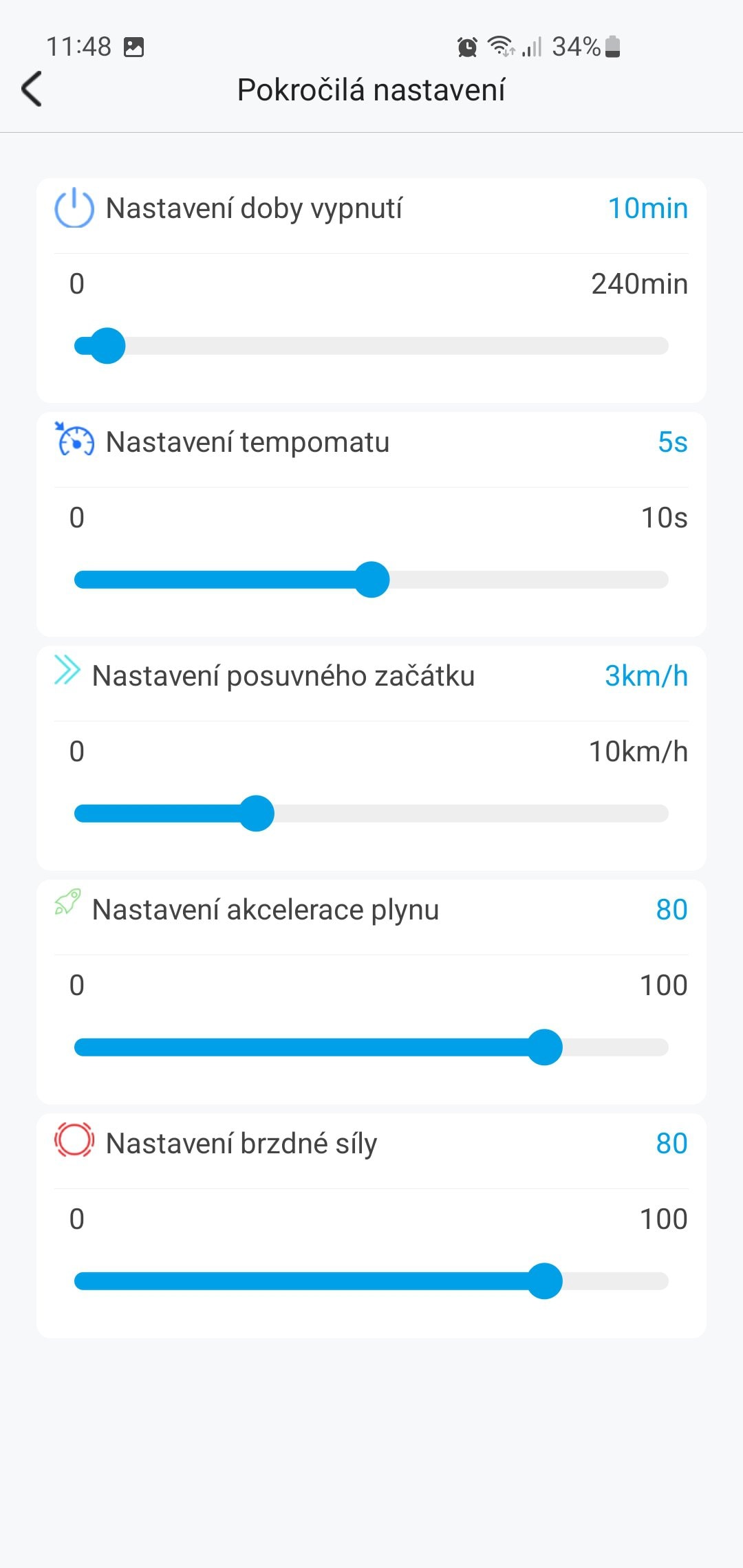
Task: Tap the braking force slider (brzdné síly)
Action: tap(371, 1281)
